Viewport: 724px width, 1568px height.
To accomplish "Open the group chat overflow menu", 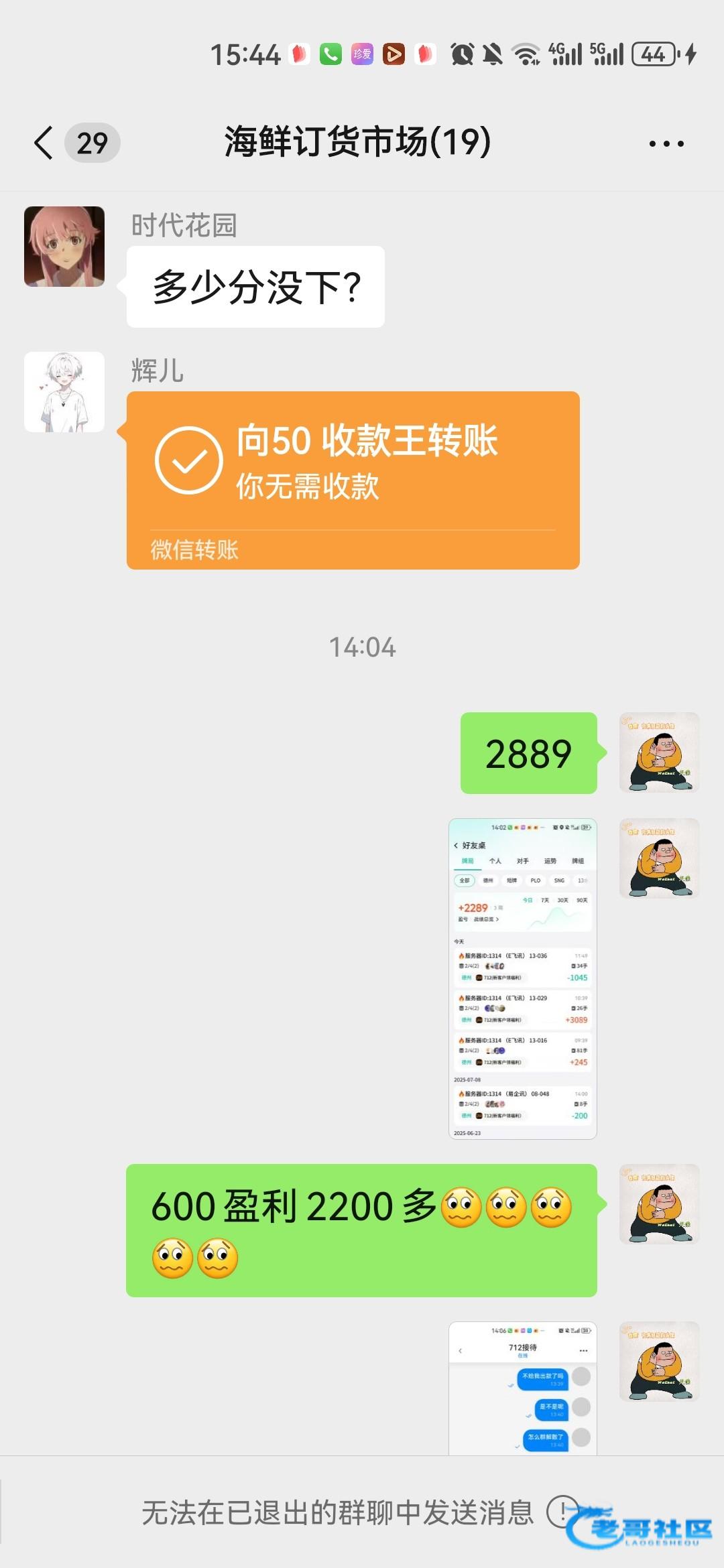I will [666, 143].
